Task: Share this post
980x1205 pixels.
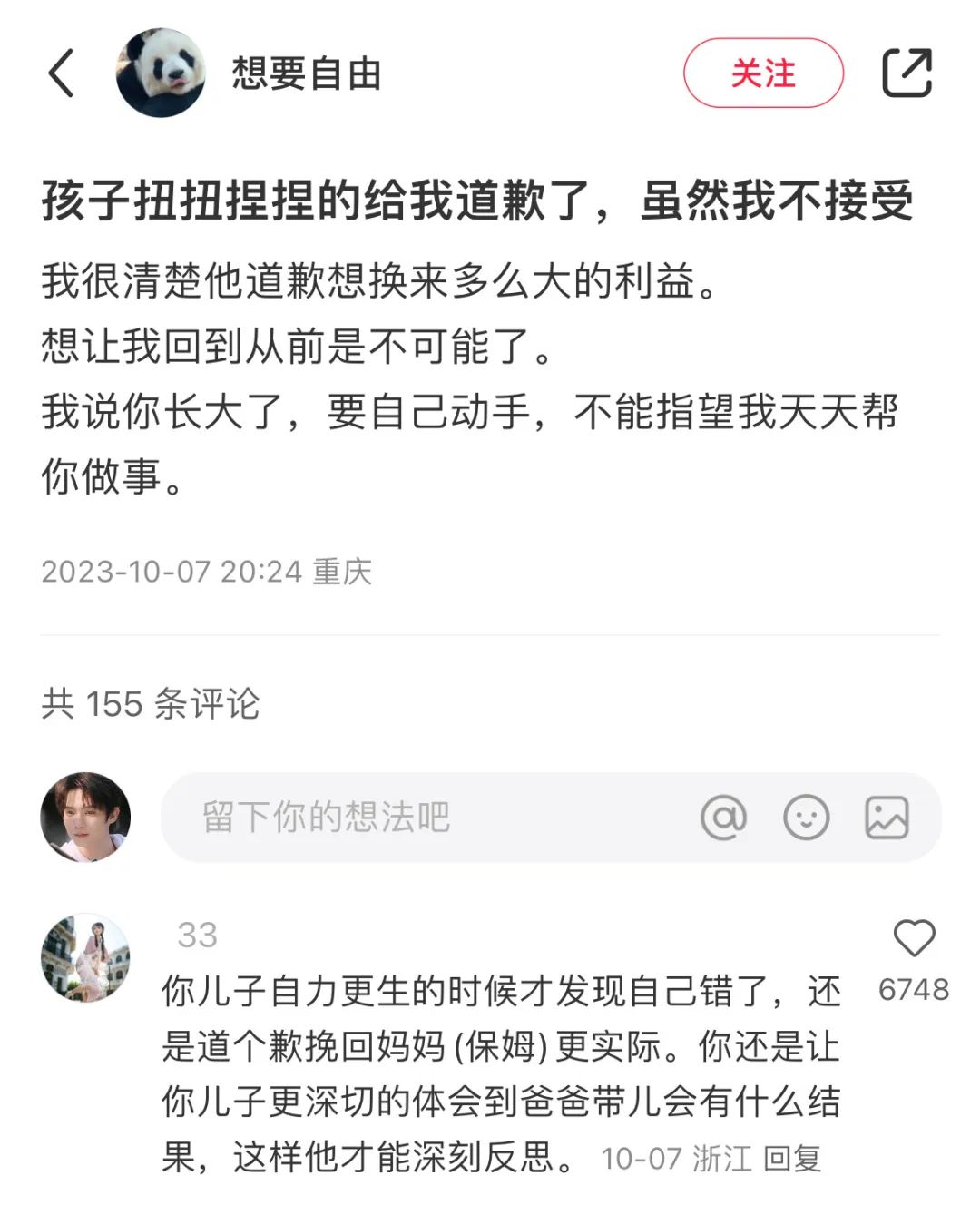Action: [906, 73]
